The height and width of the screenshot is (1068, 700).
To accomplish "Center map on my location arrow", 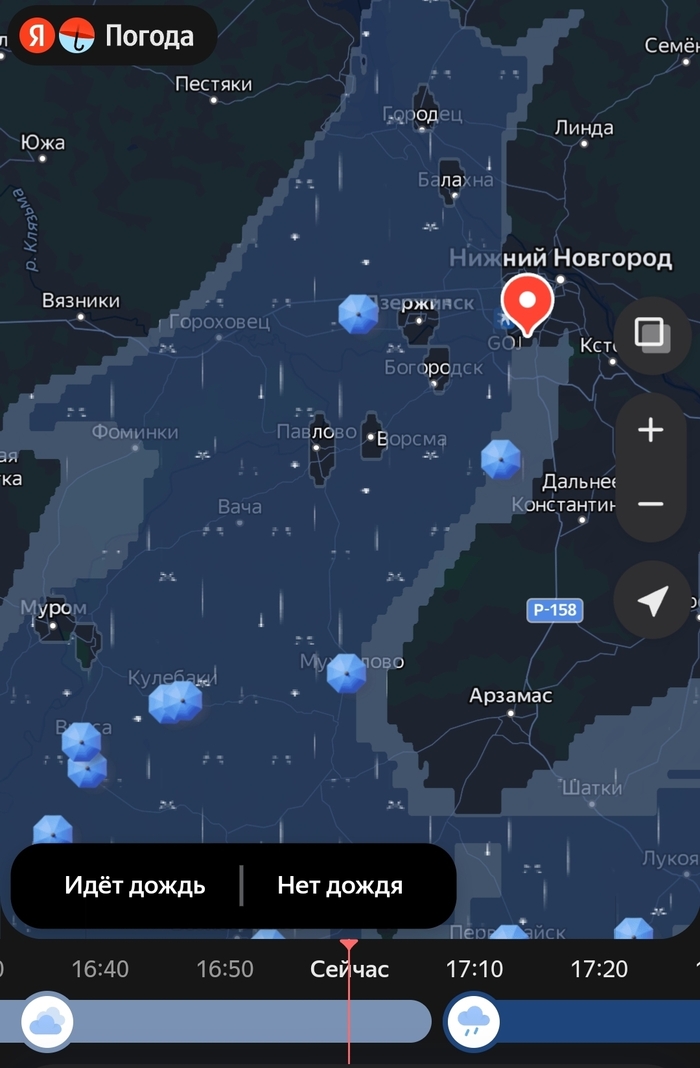I will coord(651,601).
